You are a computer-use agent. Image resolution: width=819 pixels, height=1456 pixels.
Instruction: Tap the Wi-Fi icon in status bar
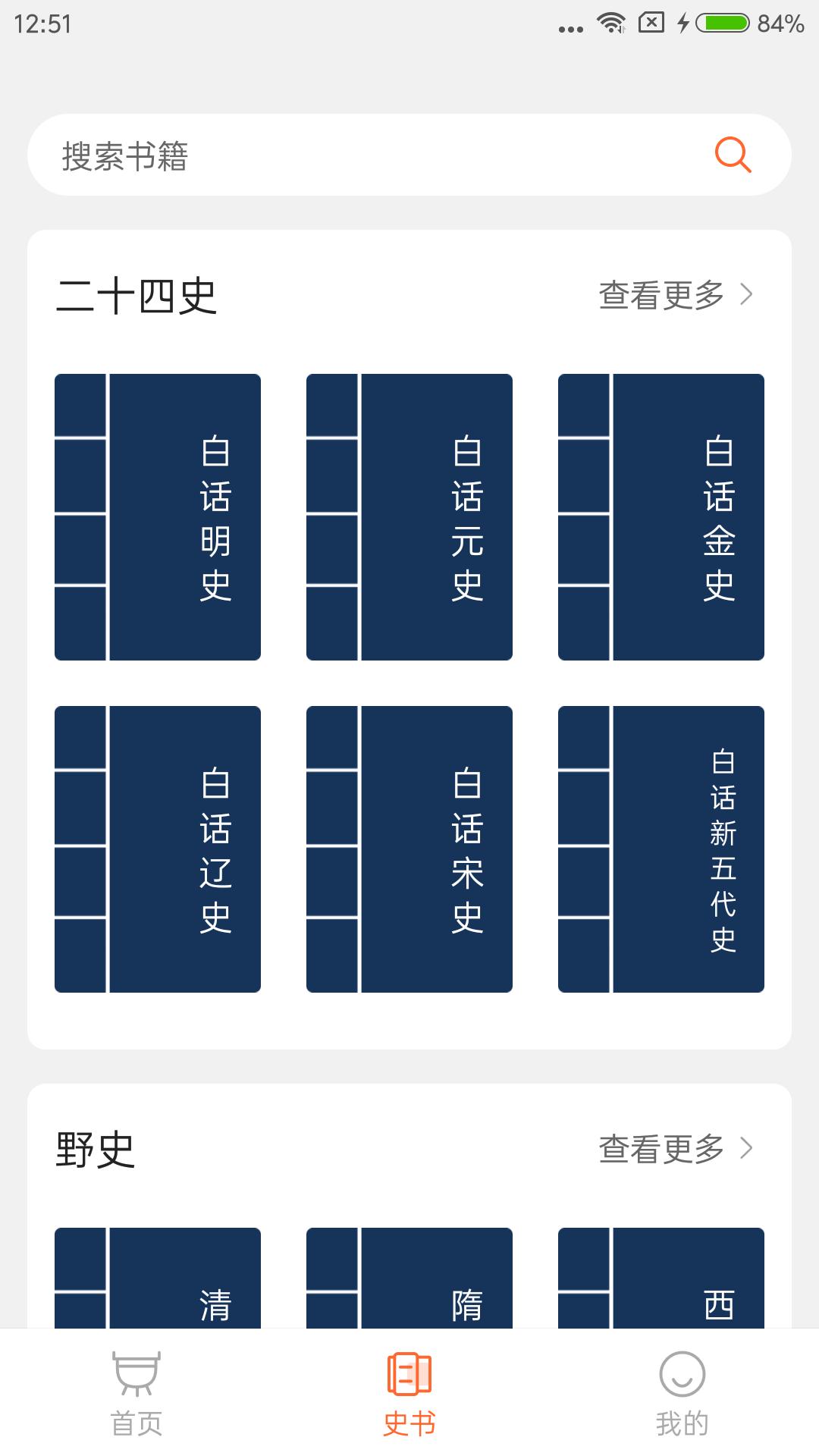tap(611, 23)
